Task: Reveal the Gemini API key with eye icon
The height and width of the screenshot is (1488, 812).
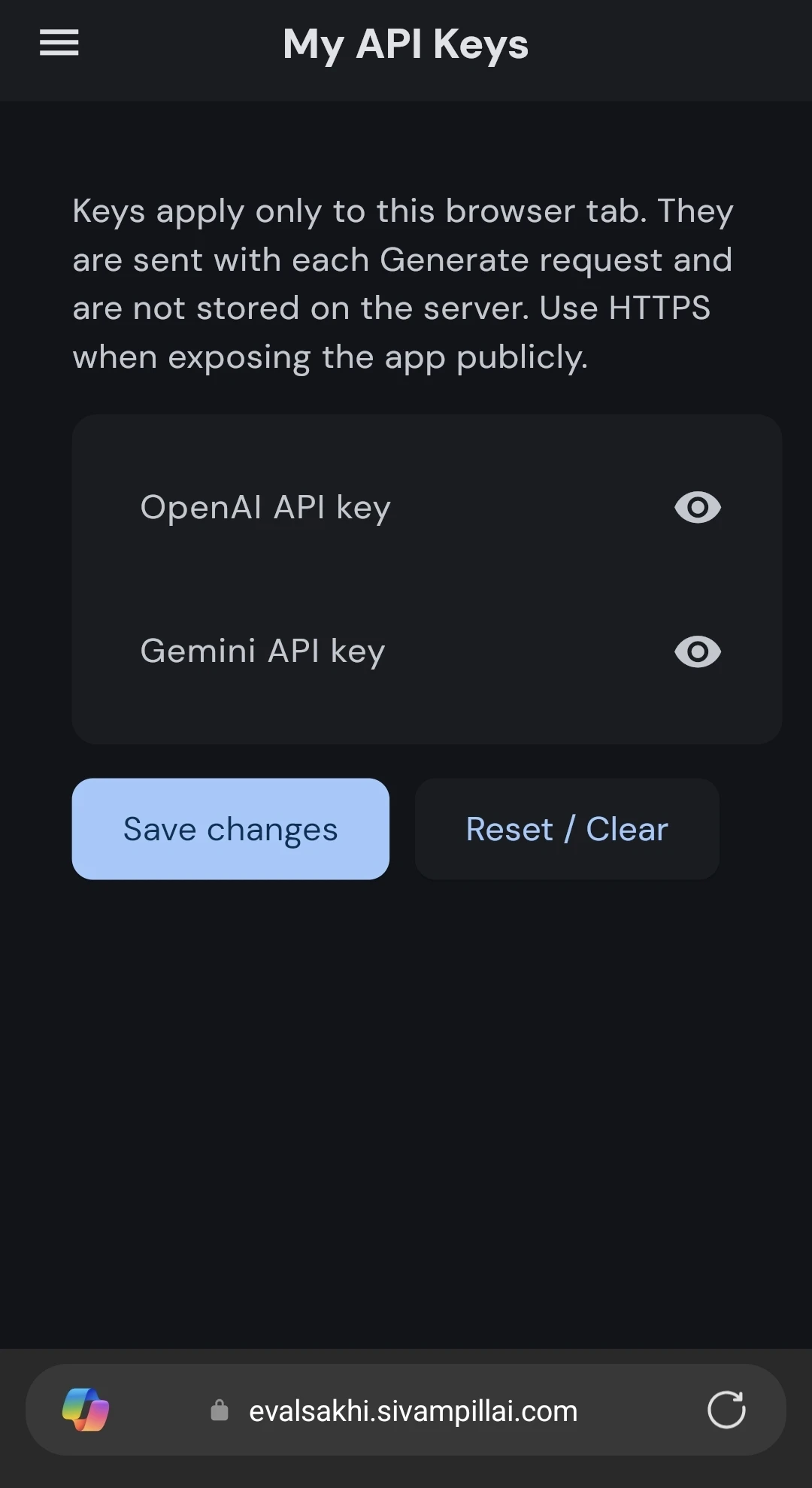Action: click(698, 651)
